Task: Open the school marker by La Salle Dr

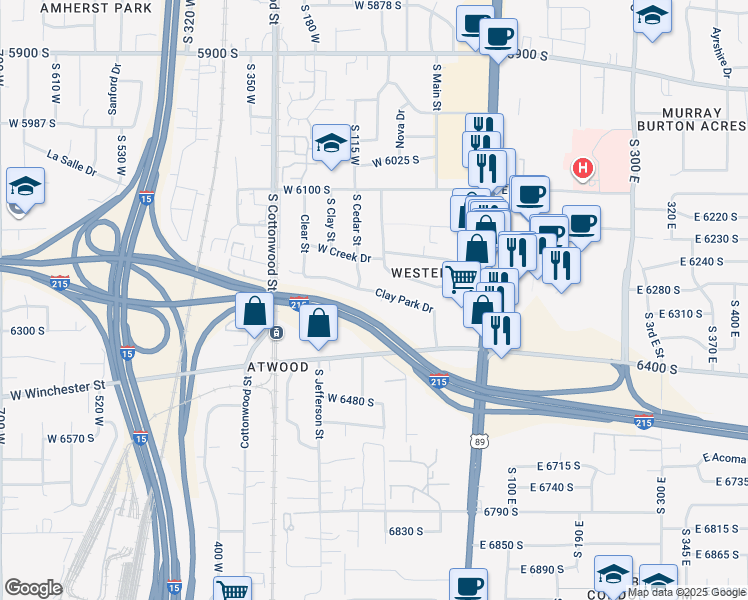Action: (26, 187)
